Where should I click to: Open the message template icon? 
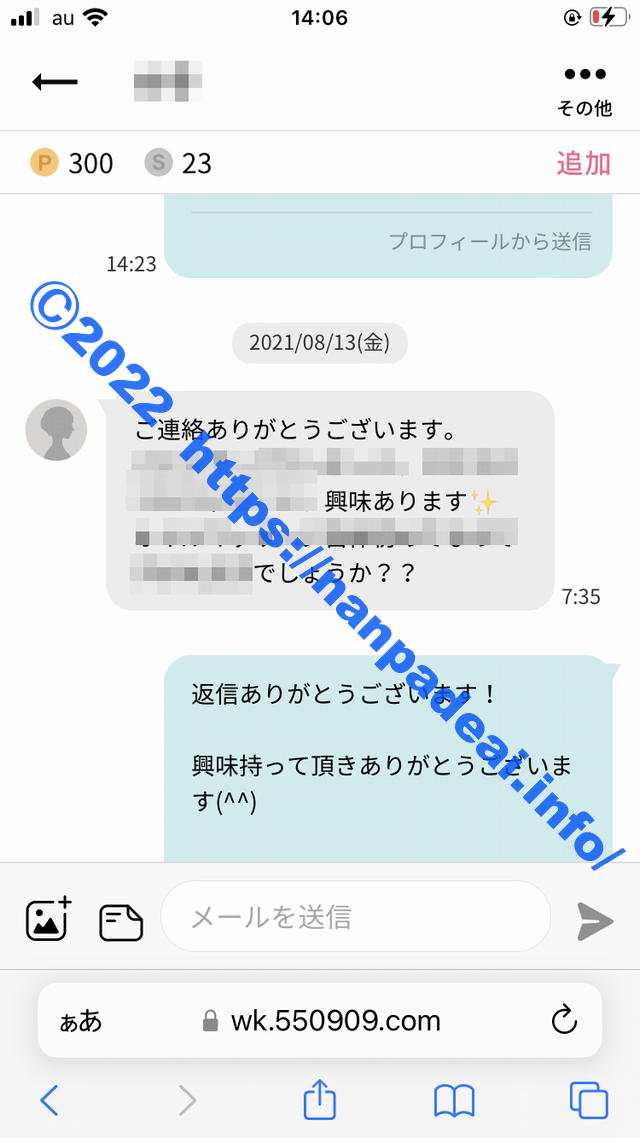[x=120, y=920]
